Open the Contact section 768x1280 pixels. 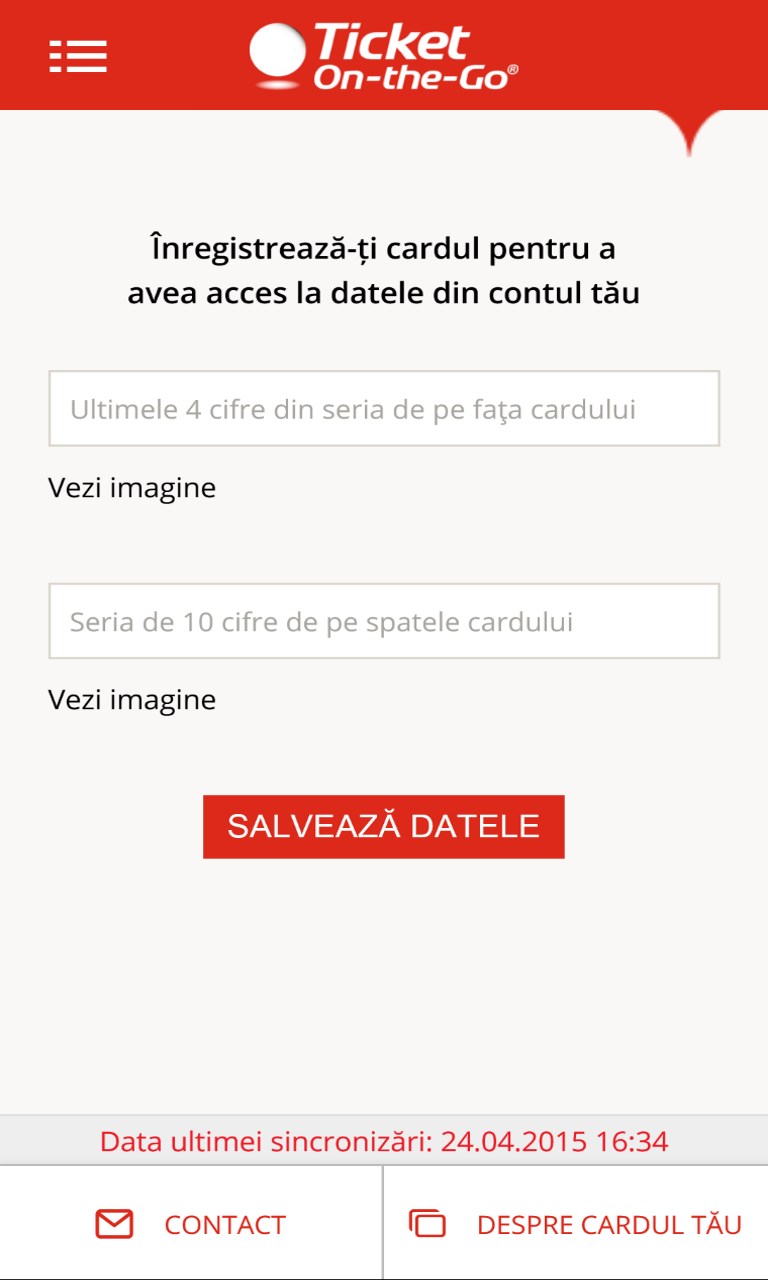(191, 1224)
